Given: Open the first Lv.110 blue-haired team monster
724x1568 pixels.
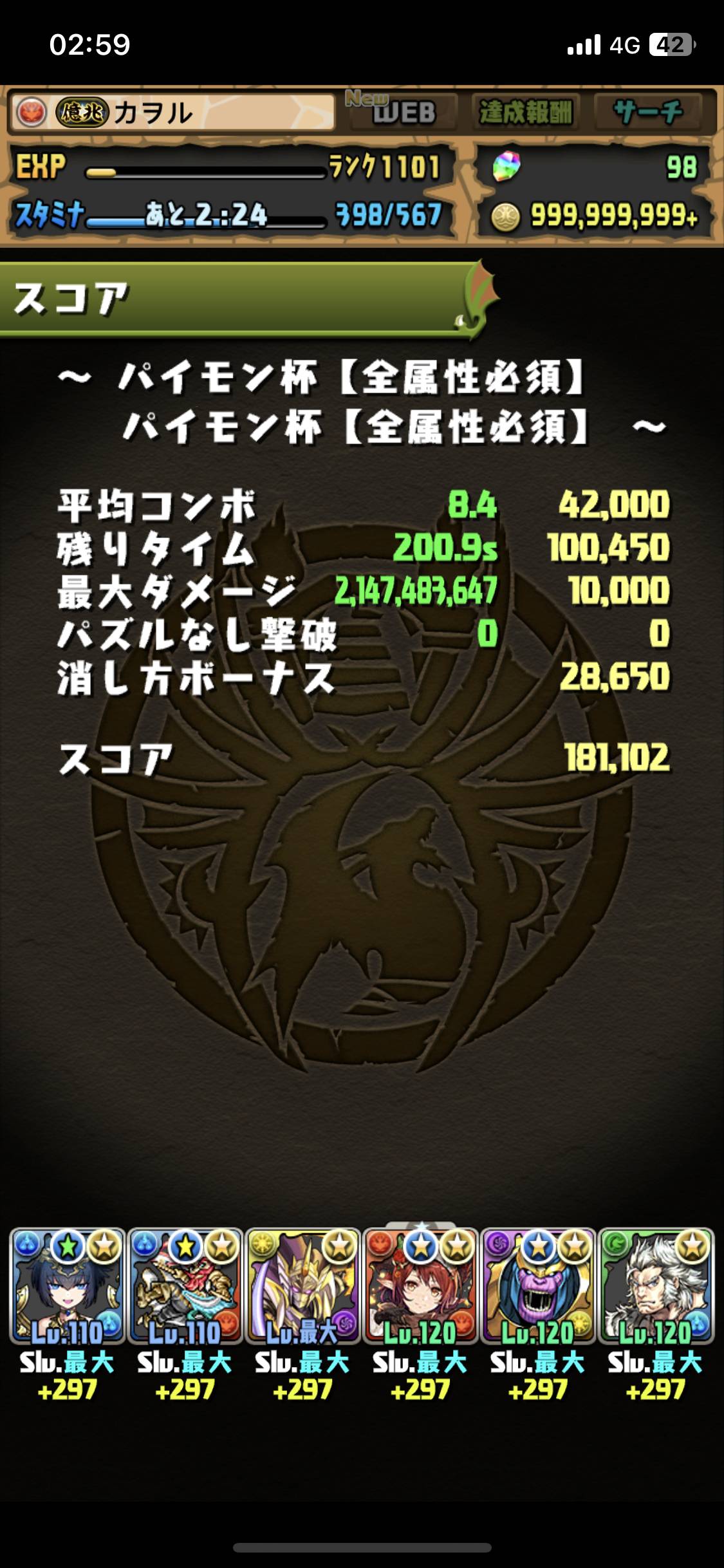Looking at the screenshot, I should tap(67, 1287).
